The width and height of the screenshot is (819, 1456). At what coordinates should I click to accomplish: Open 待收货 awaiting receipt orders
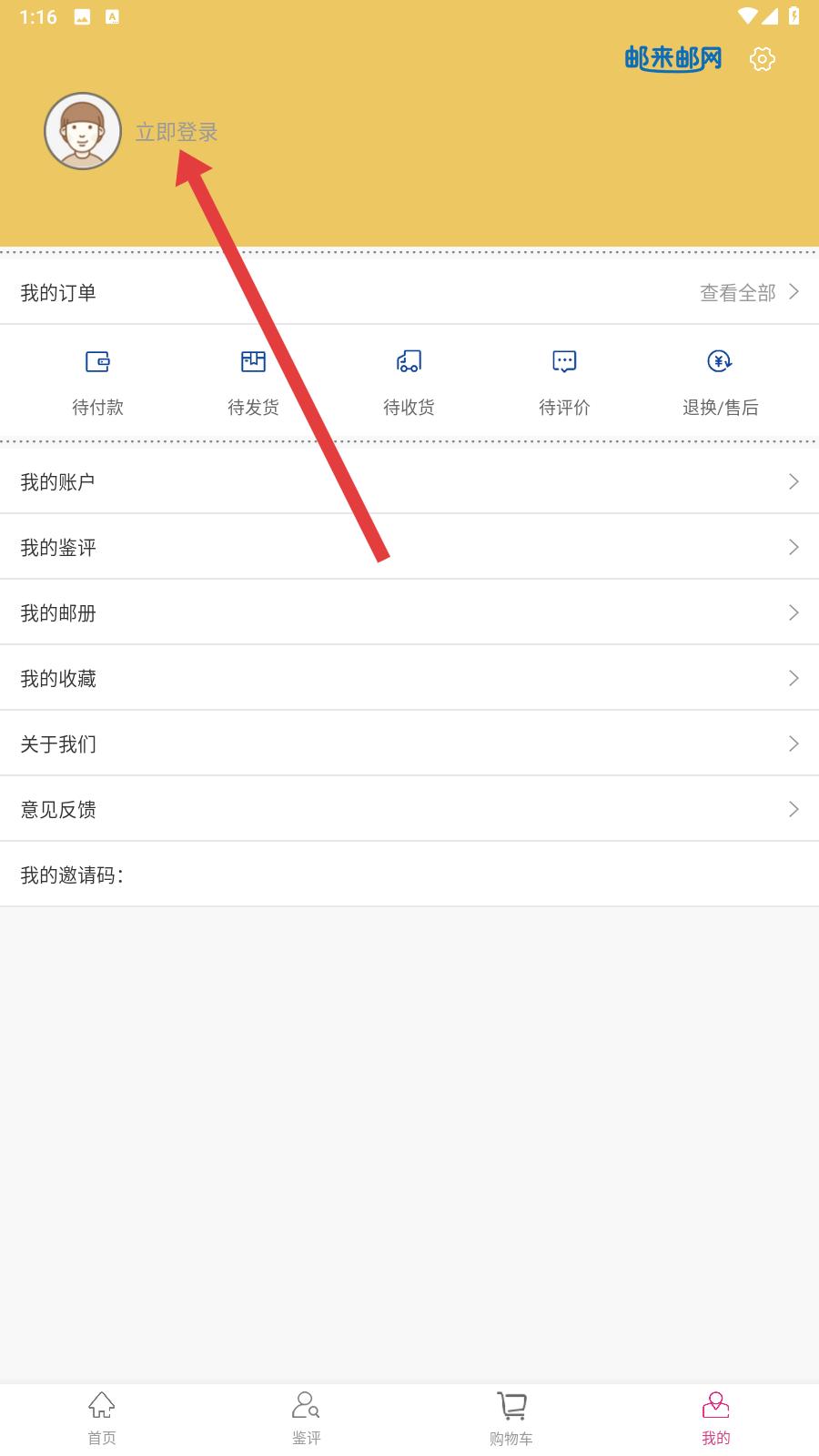[x=409, y=382]
